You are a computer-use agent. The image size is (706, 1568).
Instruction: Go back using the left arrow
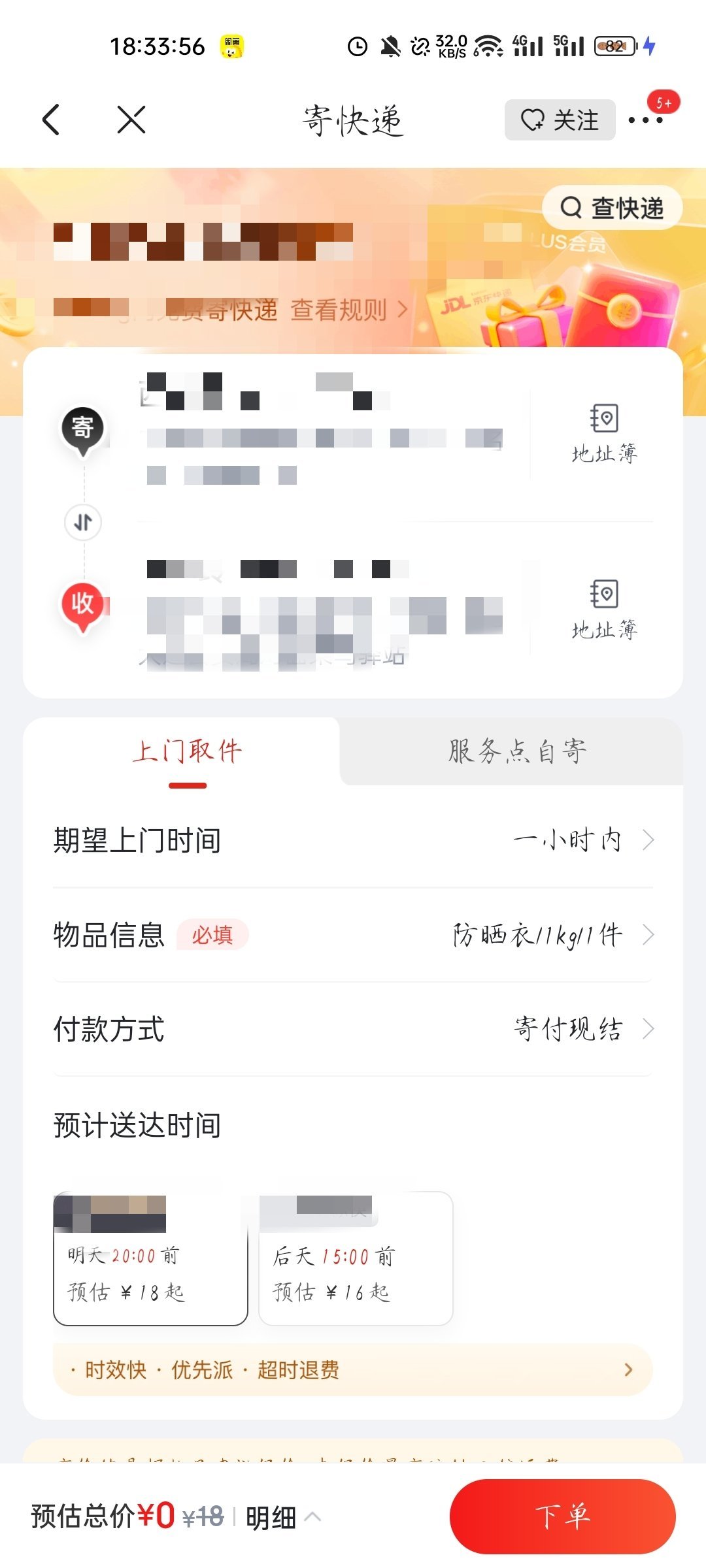(x=51, y=120)
